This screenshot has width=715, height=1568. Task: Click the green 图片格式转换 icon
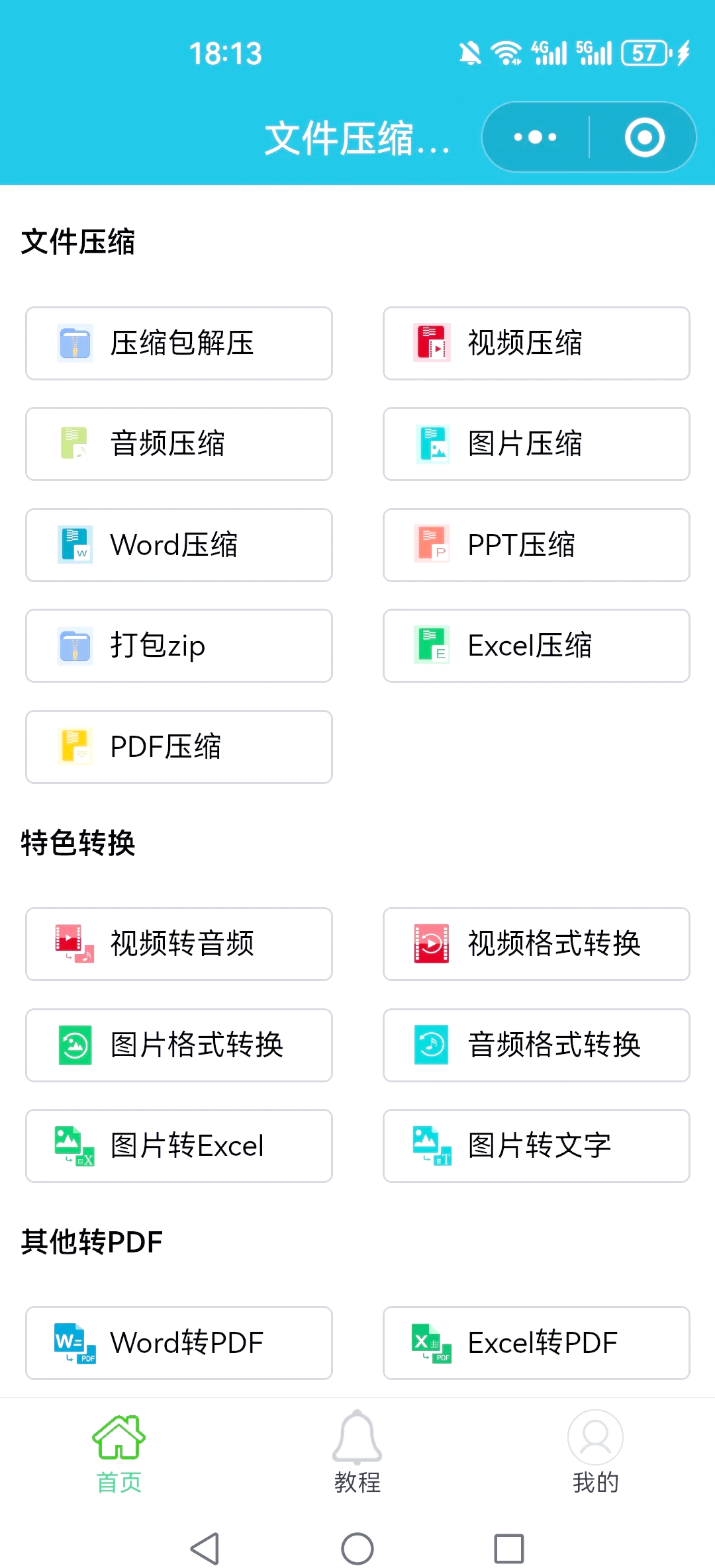point(74,1045)
